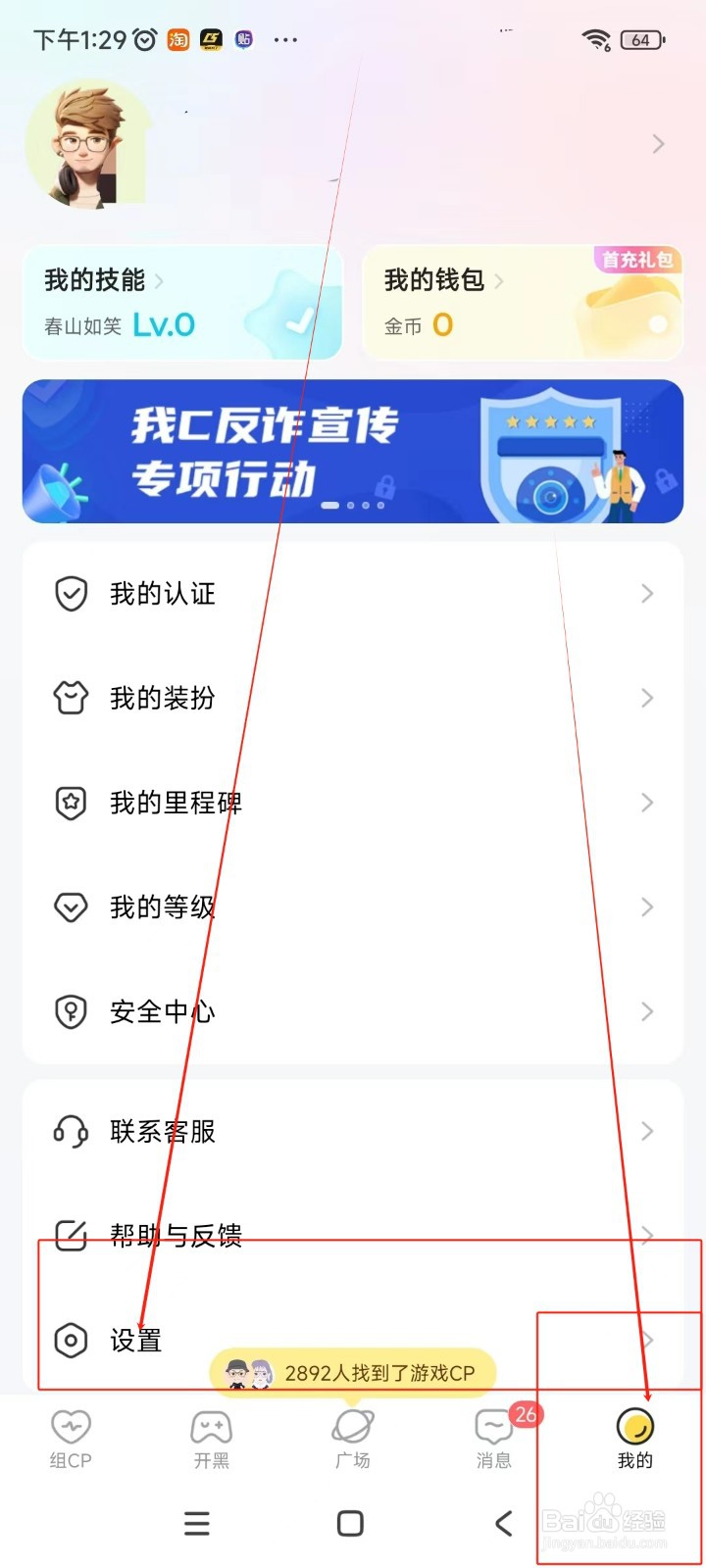
Task: Open settings via the 设置 gear icon
Action: coord(70,1340)
